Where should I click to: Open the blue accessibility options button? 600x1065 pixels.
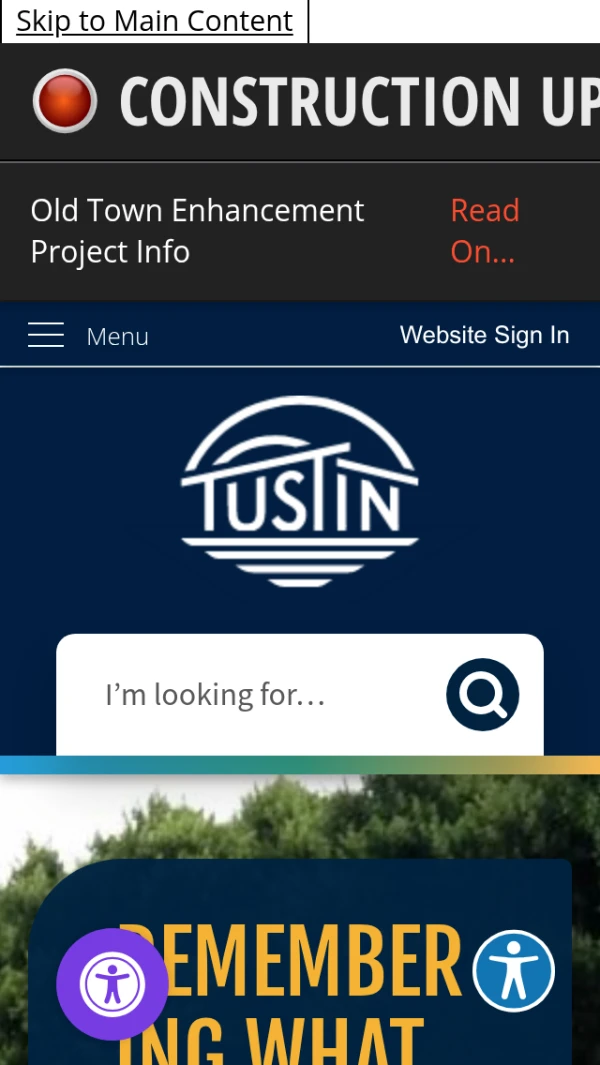pos(513,971)
